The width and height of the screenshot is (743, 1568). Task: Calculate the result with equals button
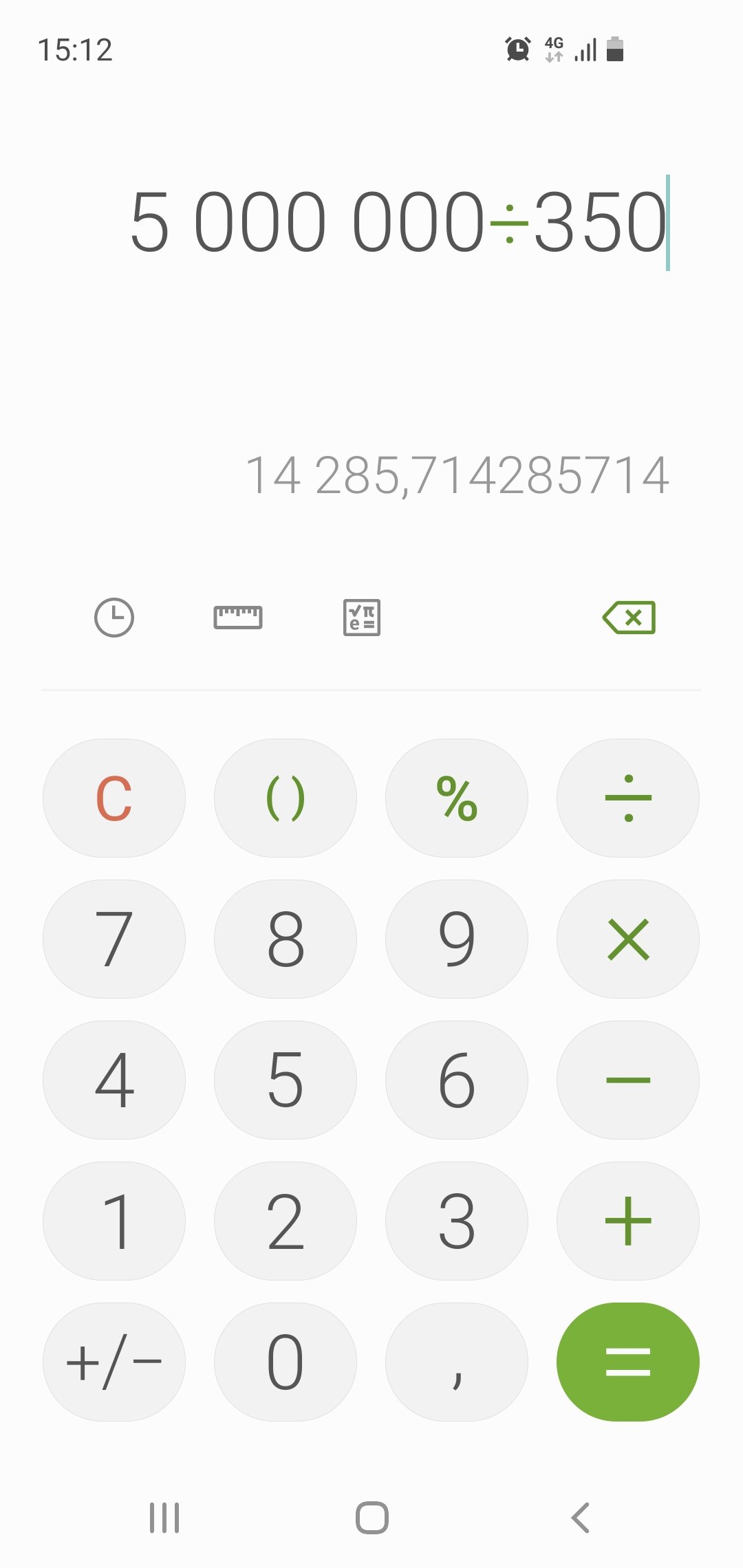click(628, 1362)
